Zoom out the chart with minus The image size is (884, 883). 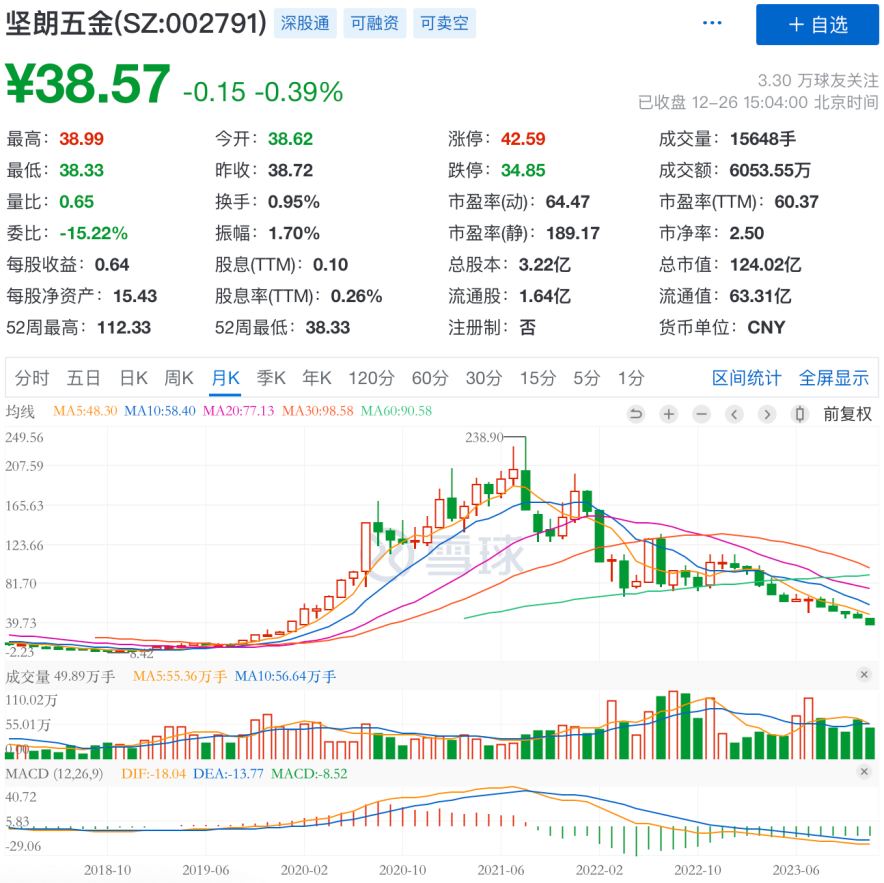pyautogui.click(x=701, y=414)
